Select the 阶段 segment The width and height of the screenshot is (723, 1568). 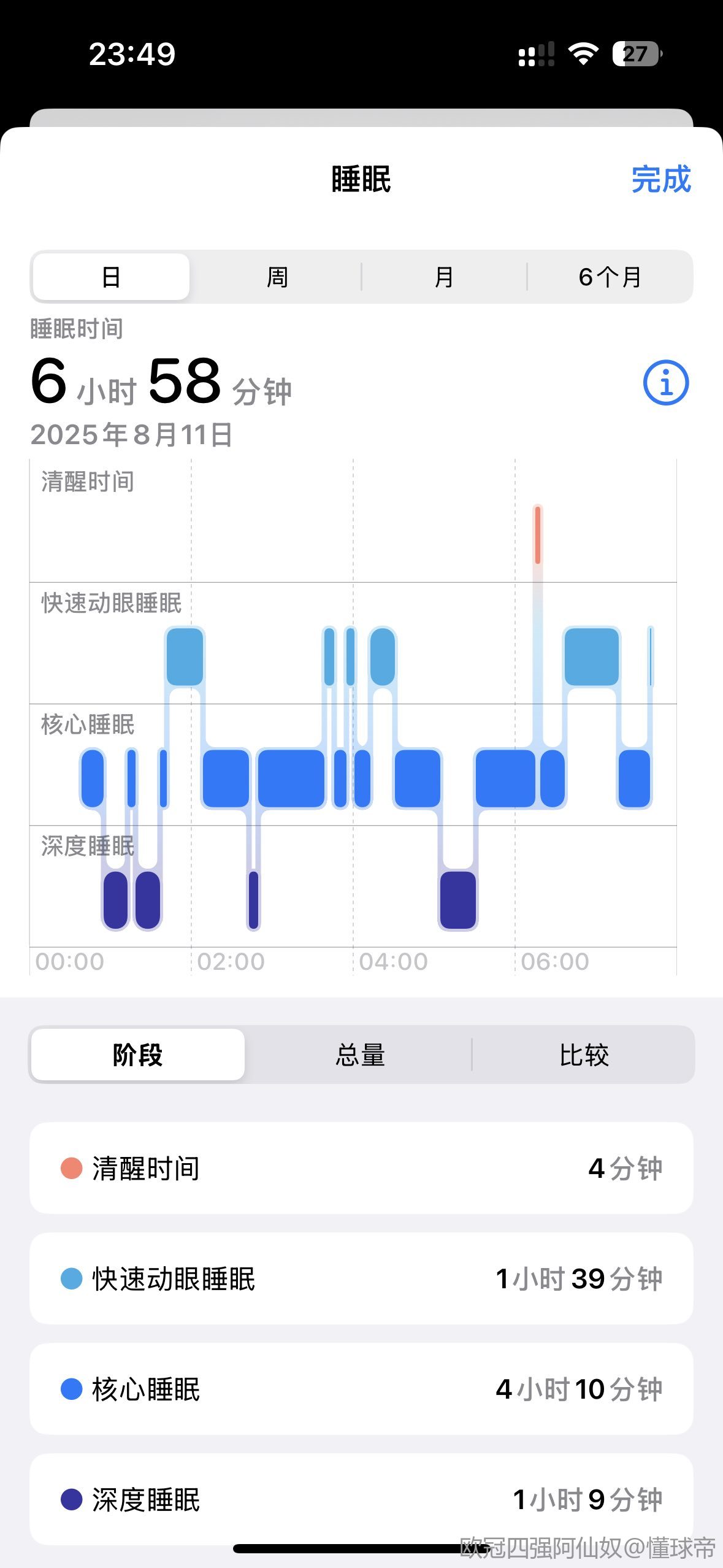click(x=138, y=1055)
